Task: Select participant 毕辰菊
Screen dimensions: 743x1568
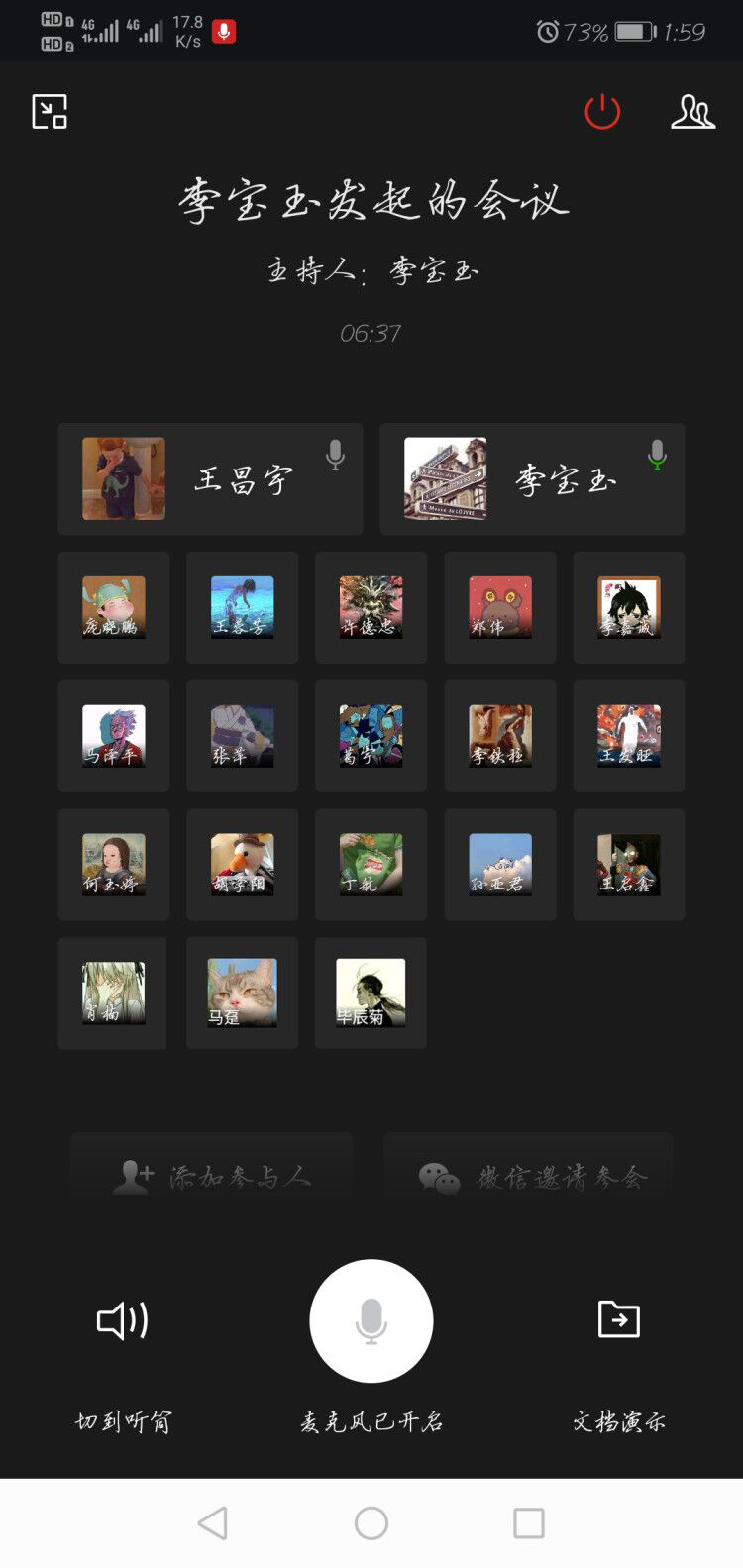Action: tap(371, 993)
